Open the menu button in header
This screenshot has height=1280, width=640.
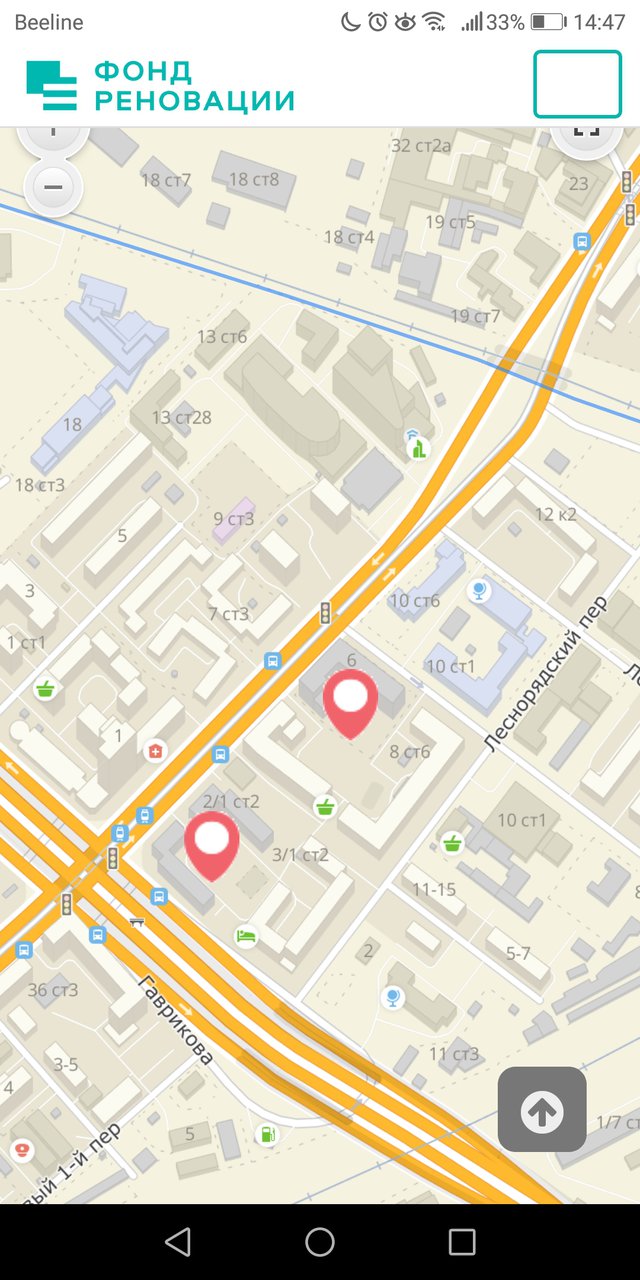(x=577, y=84)
